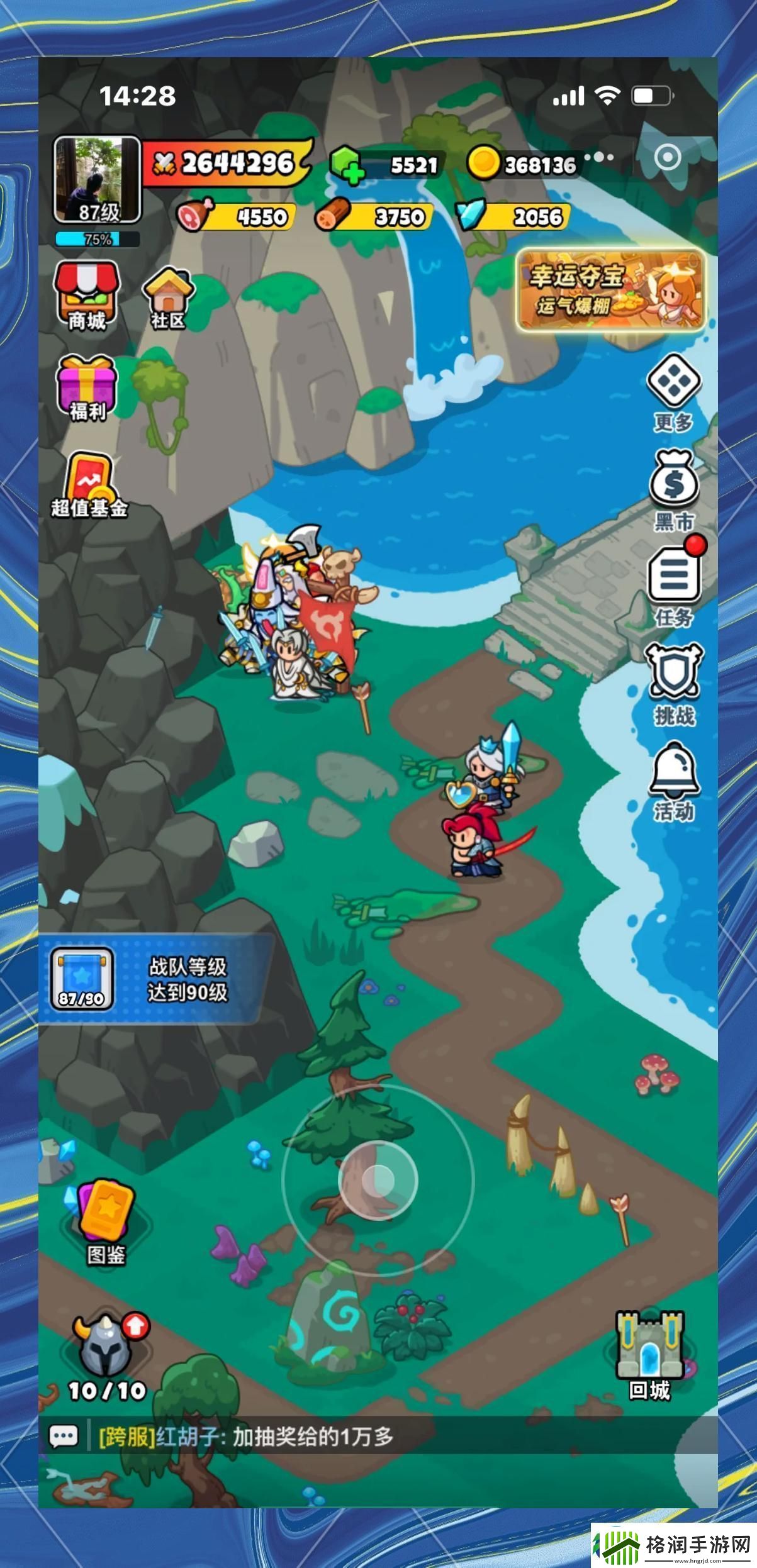The height and width of the screenshot is (1568, 757).
Task: Close the mini-program with the circle button
Action: pyautogui.click(x=667, y=157)
